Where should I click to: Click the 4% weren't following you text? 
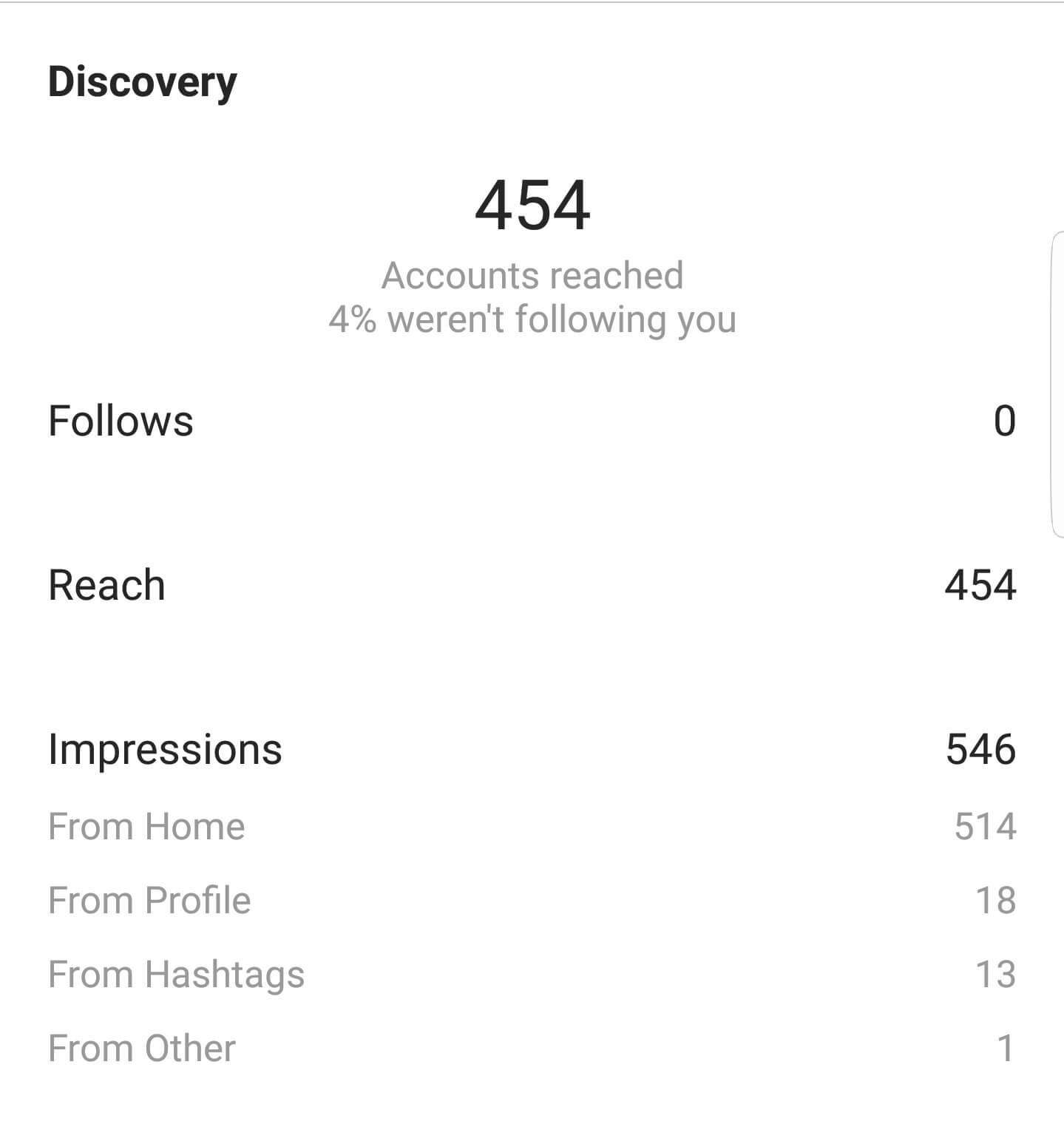pyautogui.click(x=532, y=319)
